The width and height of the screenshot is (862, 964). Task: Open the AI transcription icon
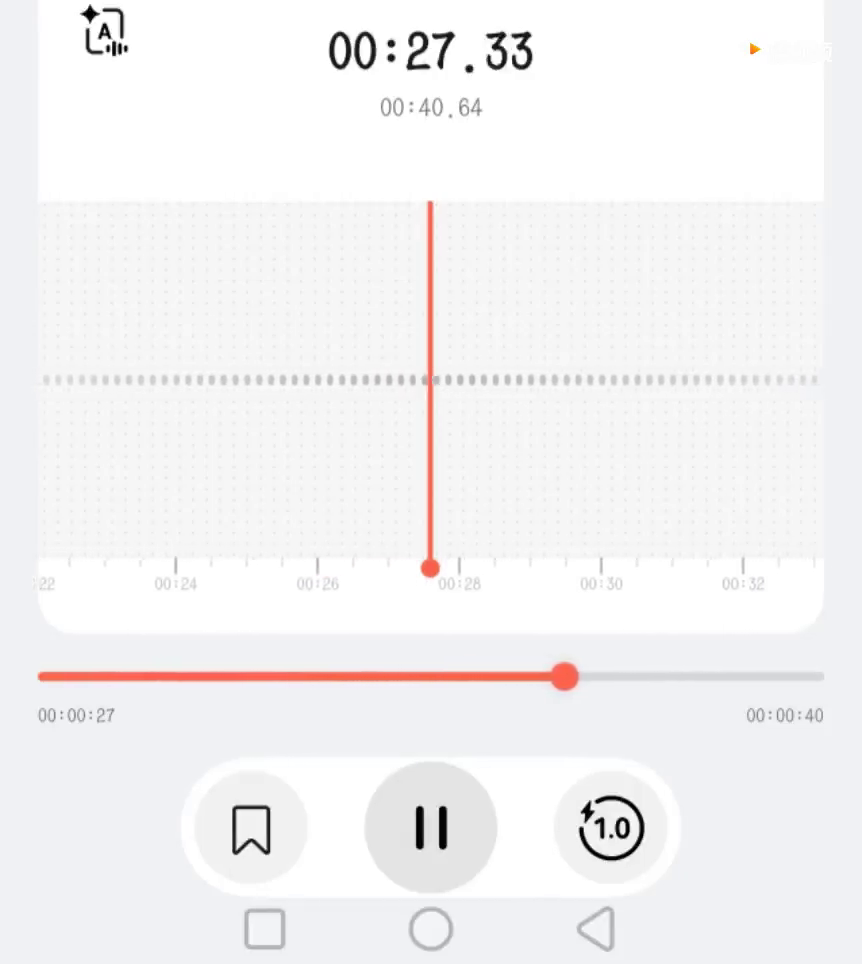[x=104, y=31]
